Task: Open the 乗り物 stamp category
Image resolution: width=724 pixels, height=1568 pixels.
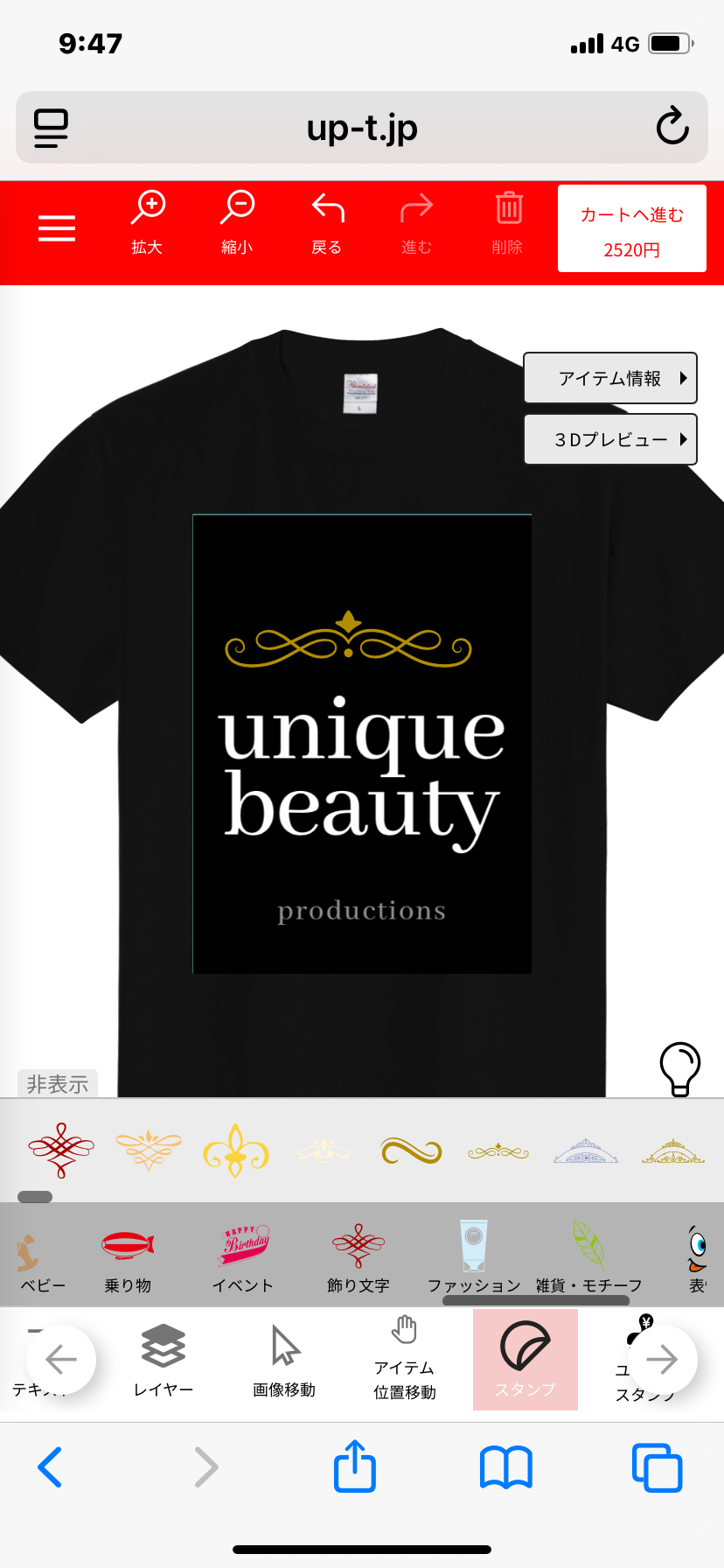Action: pos(128,1259)
